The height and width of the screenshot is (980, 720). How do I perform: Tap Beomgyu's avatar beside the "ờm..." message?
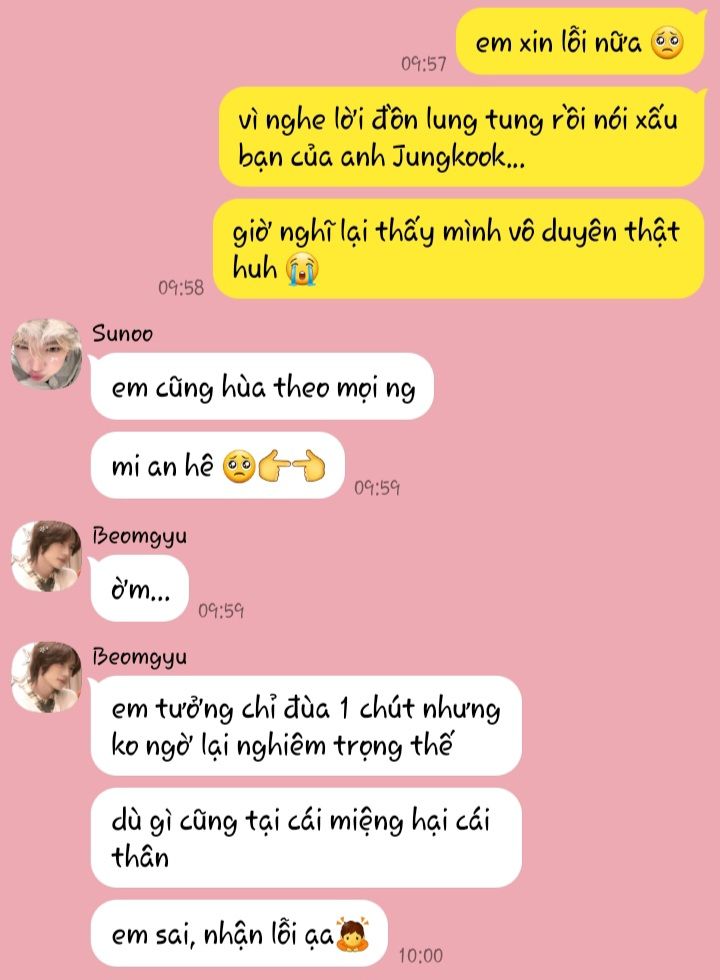(46, 556)
